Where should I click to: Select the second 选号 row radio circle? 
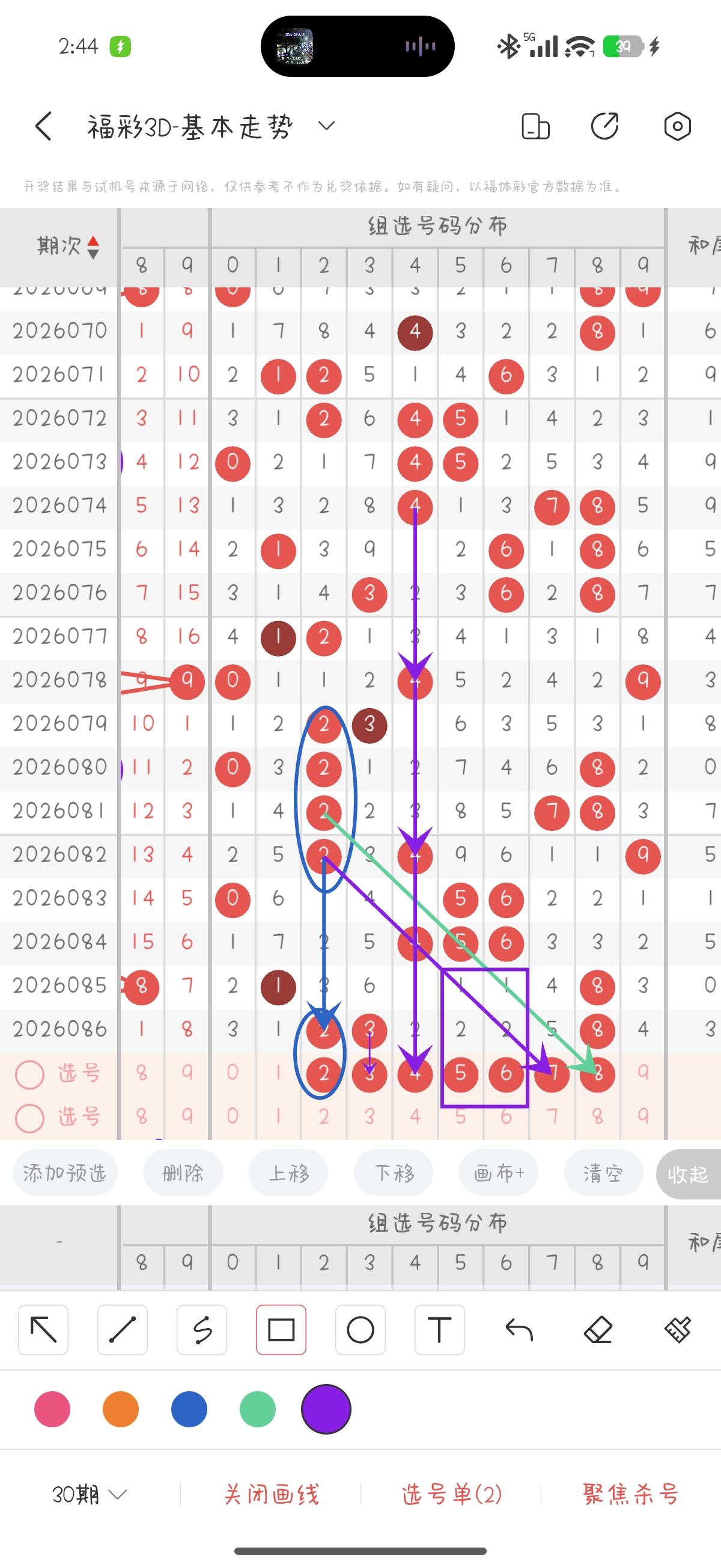pos(29,1117)
